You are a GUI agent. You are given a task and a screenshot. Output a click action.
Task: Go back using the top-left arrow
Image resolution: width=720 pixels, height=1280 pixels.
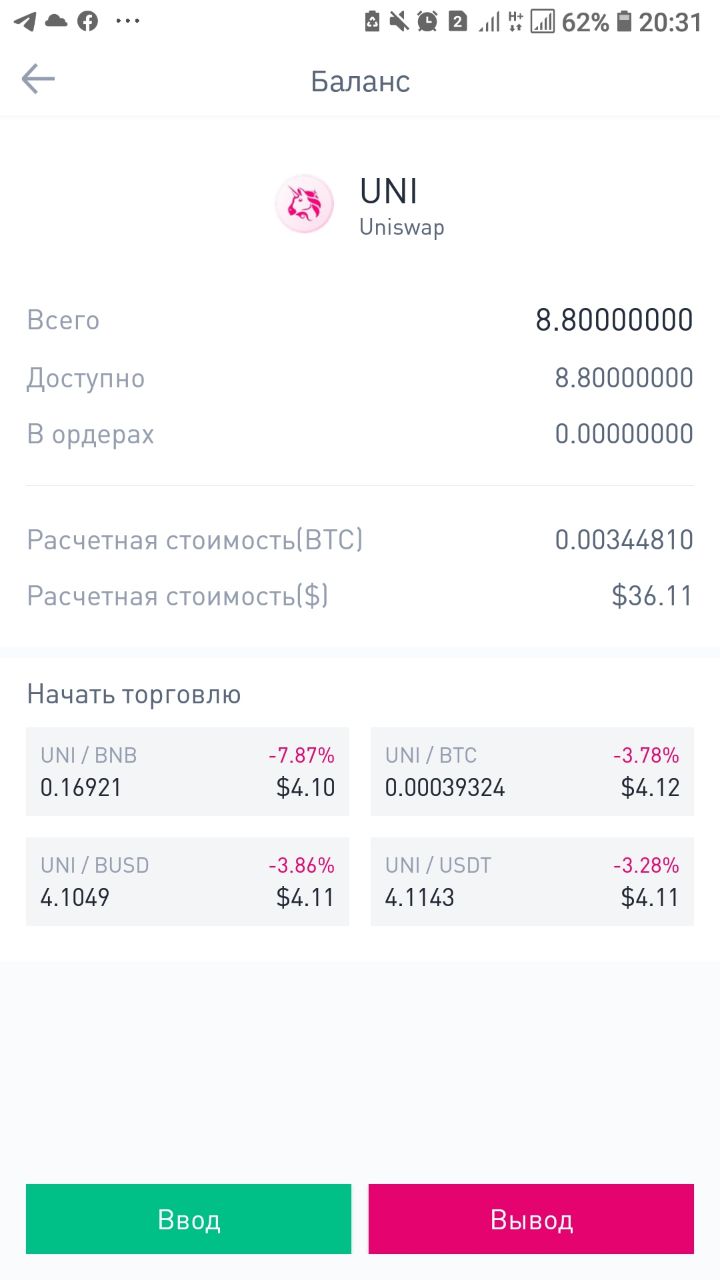point(38,79)
